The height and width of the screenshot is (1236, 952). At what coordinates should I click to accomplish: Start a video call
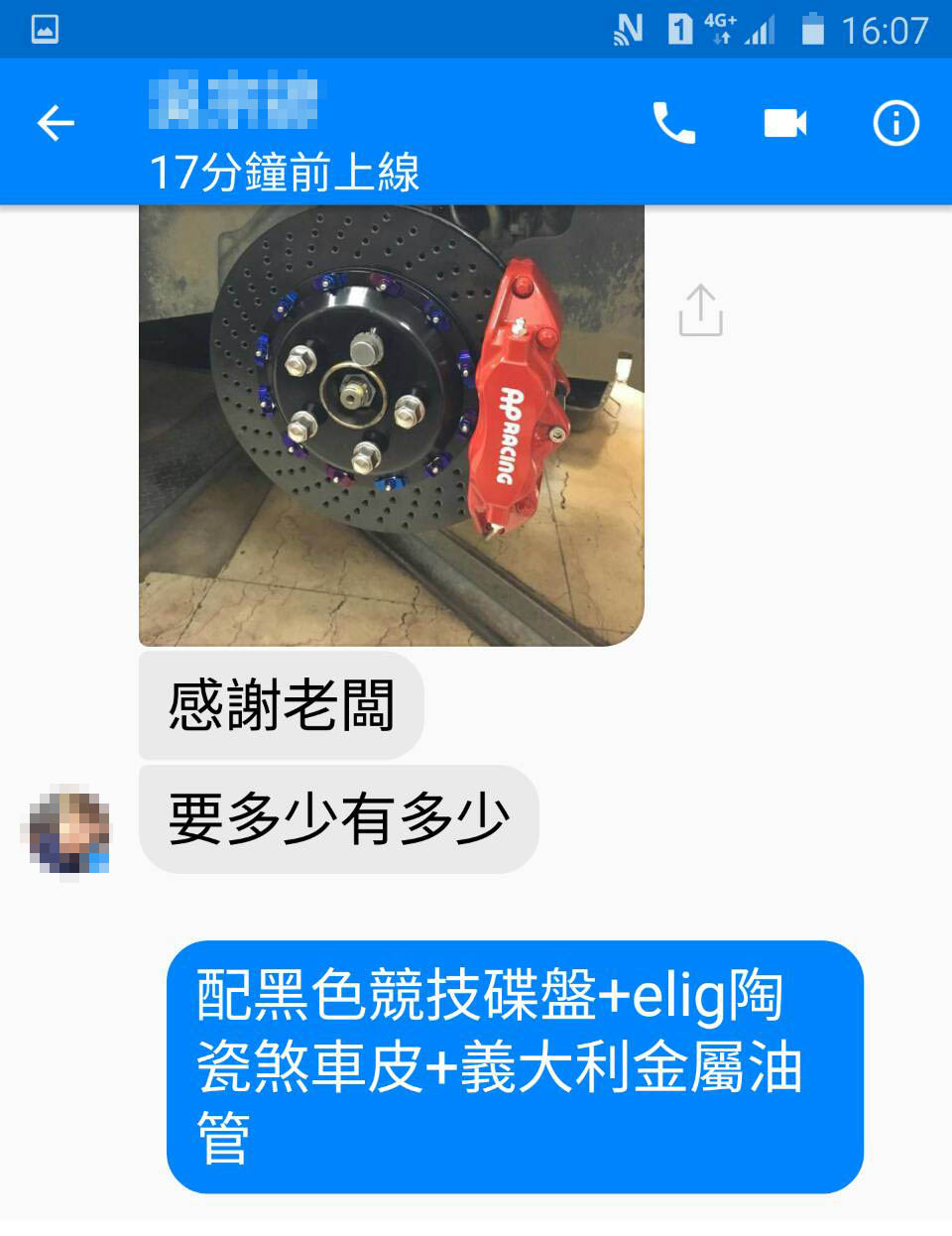coord(785,124)
